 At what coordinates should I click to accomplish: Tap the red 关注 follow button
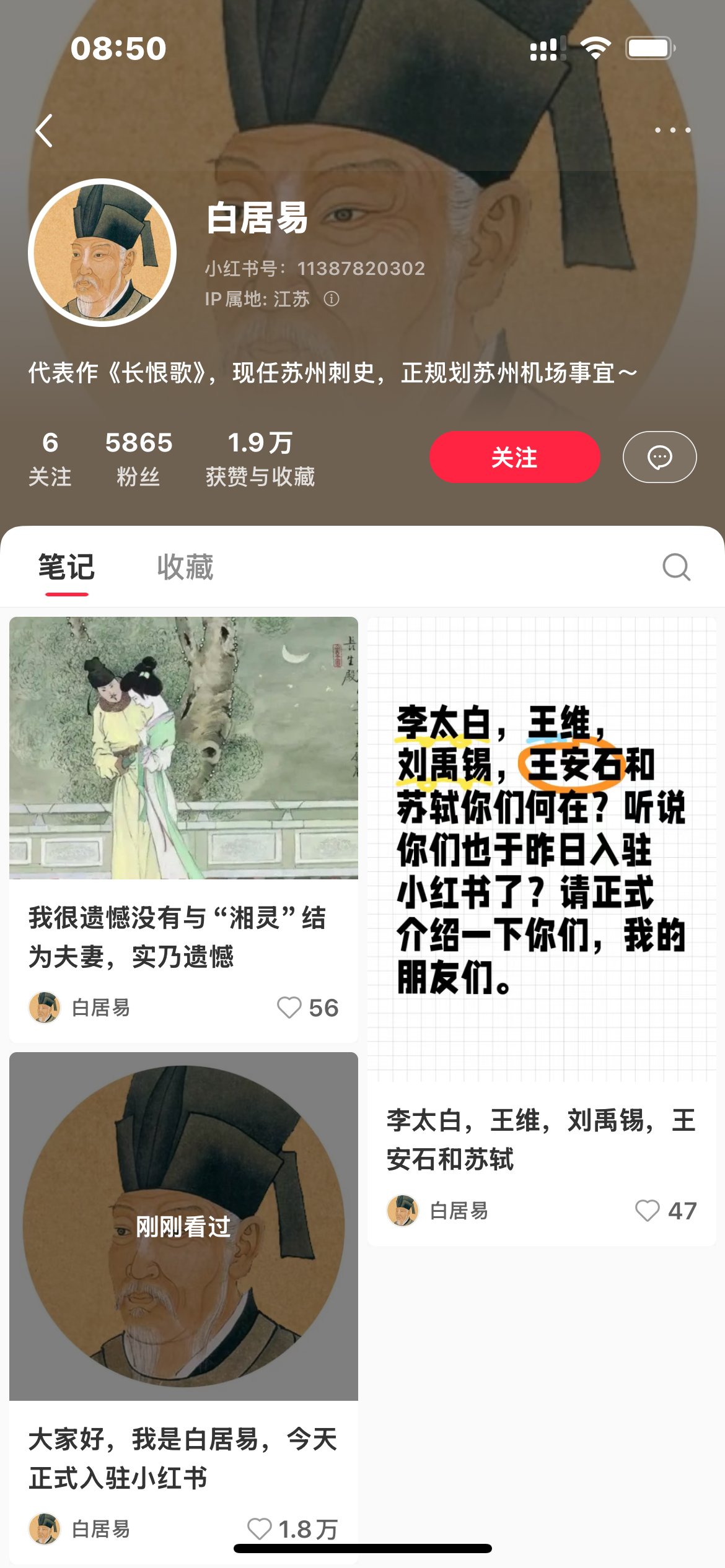coord(514,457)
